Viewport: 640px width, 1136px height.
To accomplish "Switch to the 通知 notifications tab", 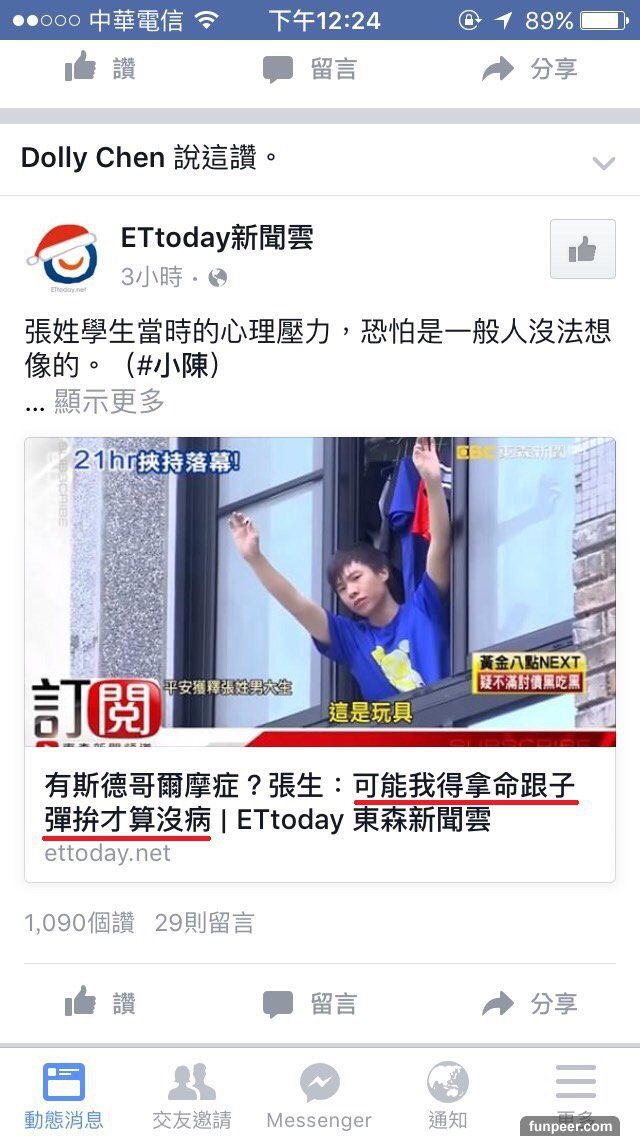I will pos(447,1096).
